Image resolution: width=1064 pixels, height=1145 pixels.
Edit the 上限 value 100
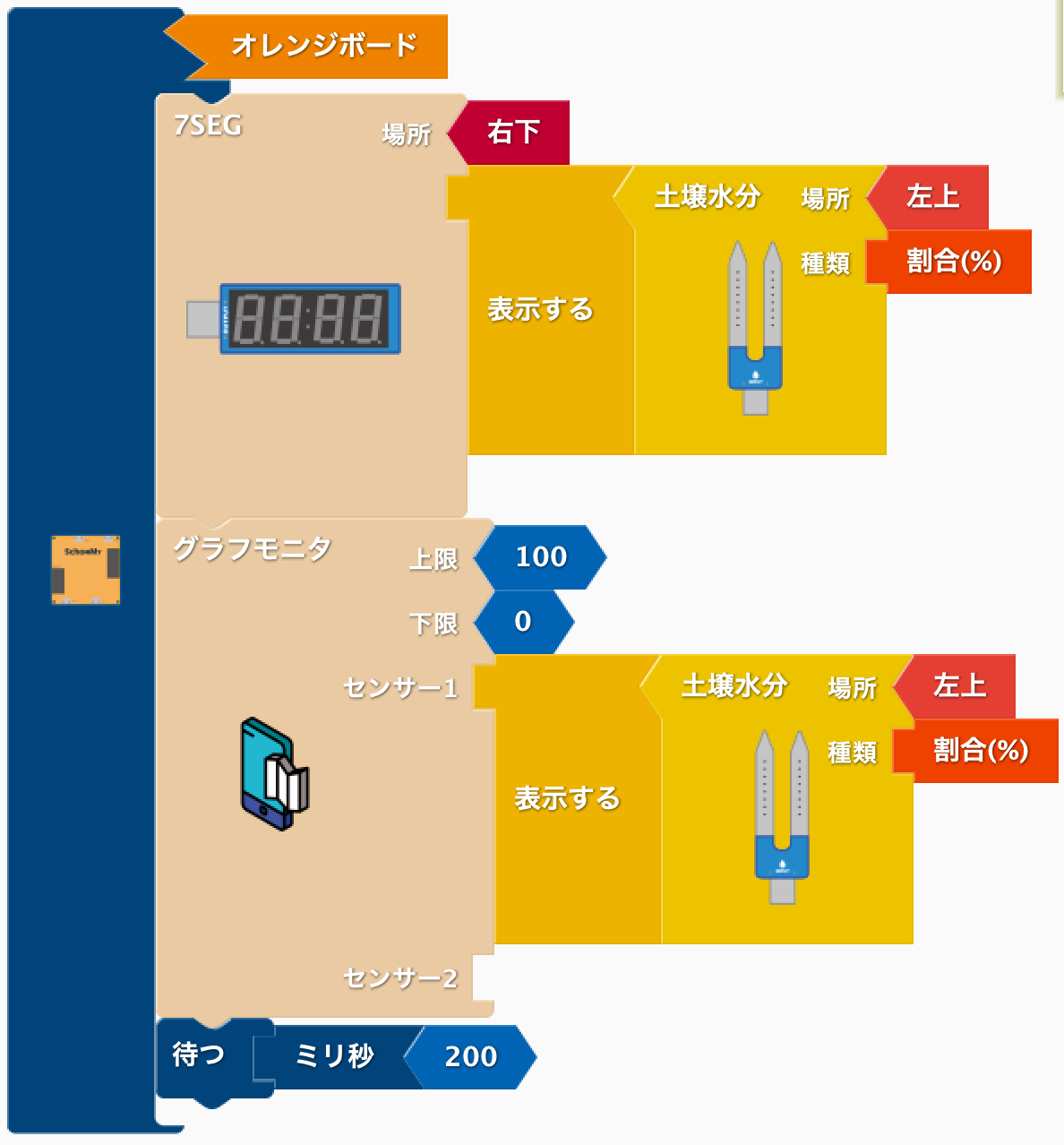541,557
